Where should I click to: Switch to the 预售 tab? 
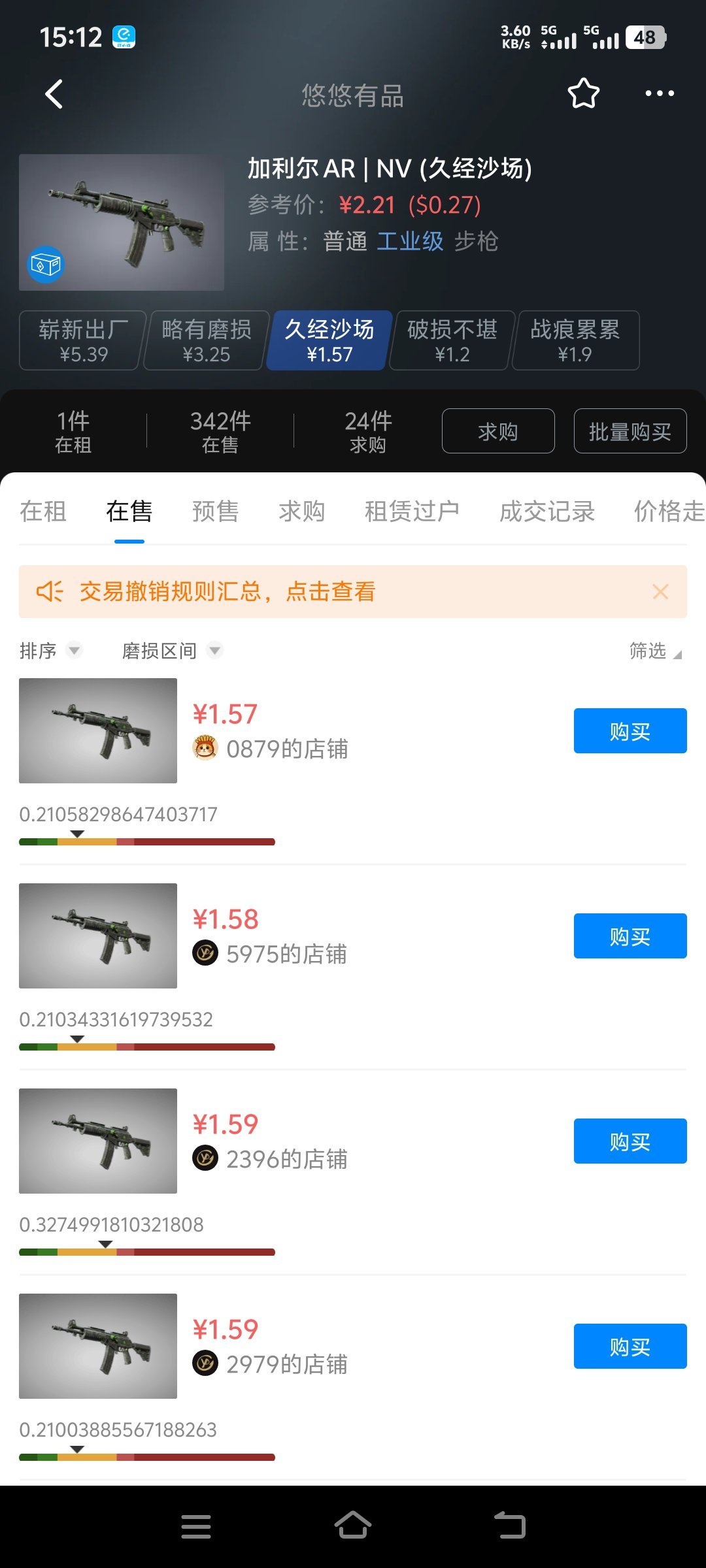pyautogui.click(x=215, y=511)
